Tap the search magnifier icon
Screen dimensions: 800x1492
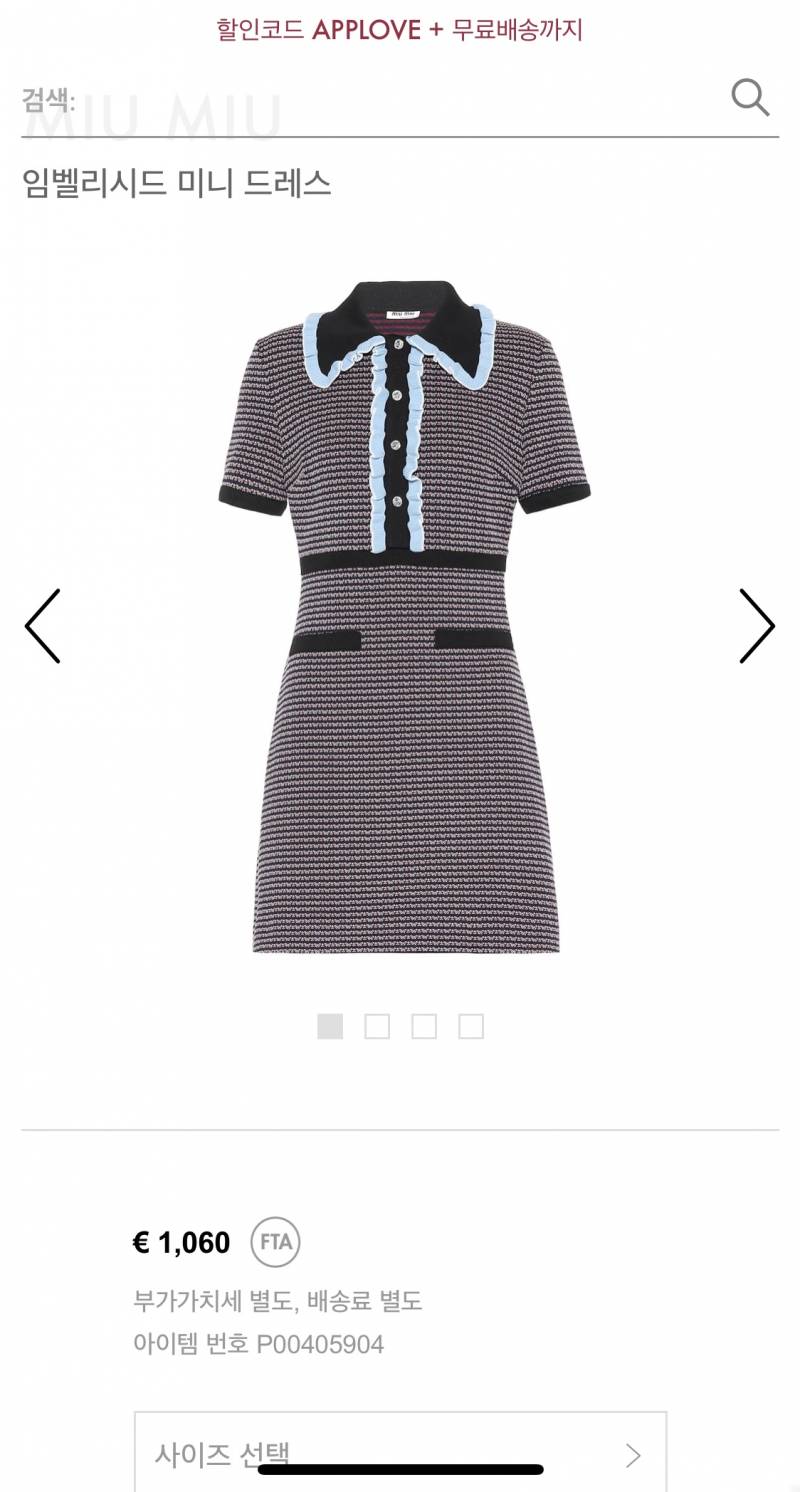point(749,98)
